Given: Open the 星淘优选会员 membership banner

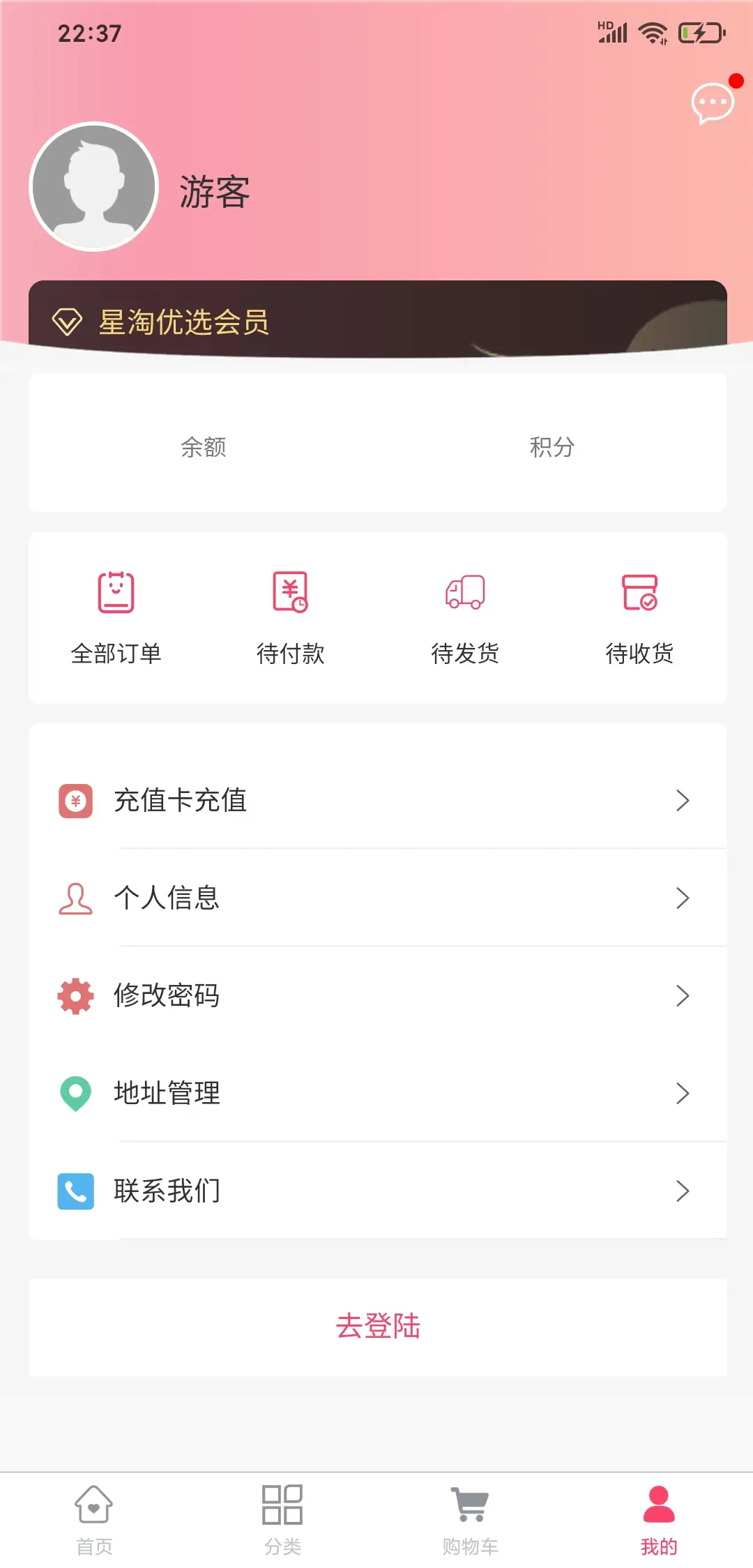Looking at the screenshot, I should (378, 319).
